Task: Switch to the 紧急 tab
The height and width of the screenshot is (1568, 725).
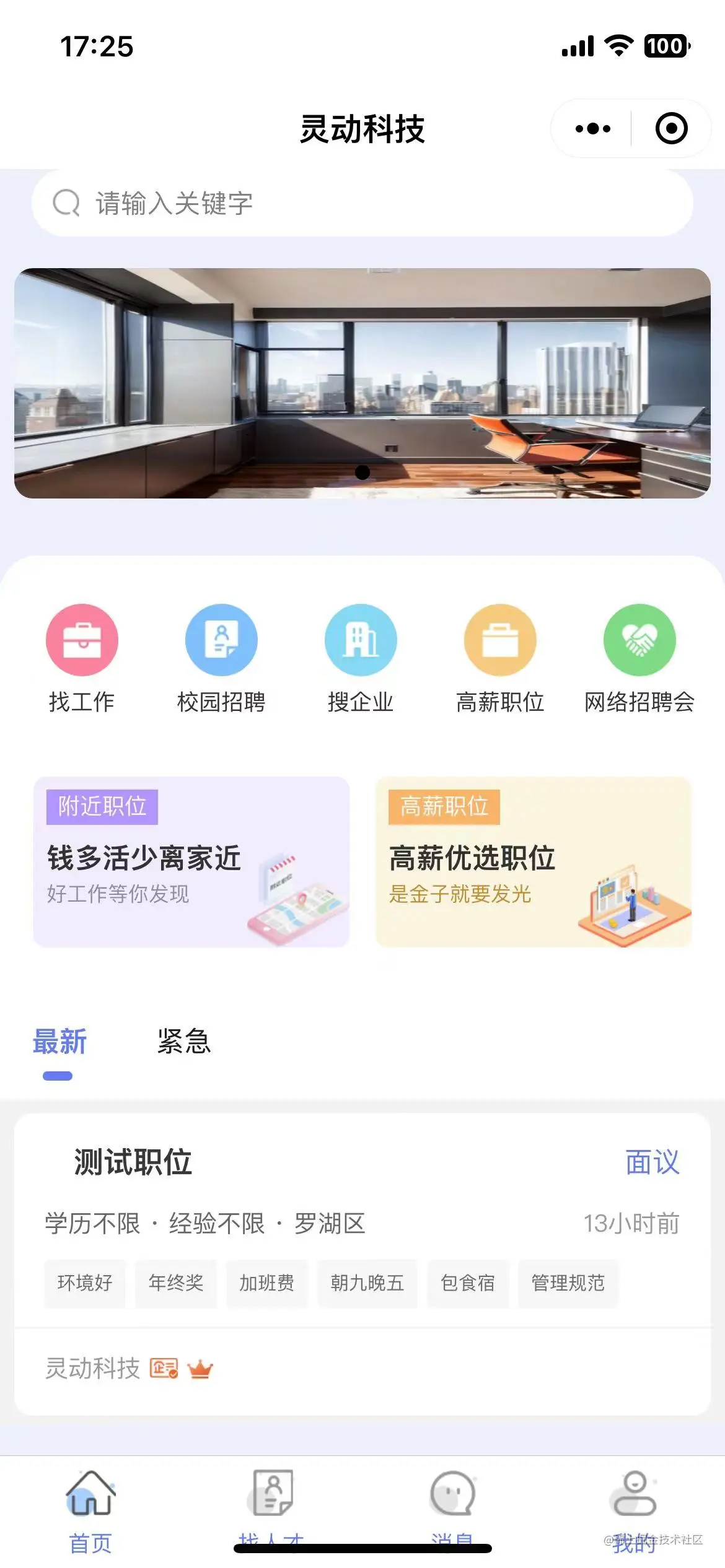Action: tap(184, 1042)
